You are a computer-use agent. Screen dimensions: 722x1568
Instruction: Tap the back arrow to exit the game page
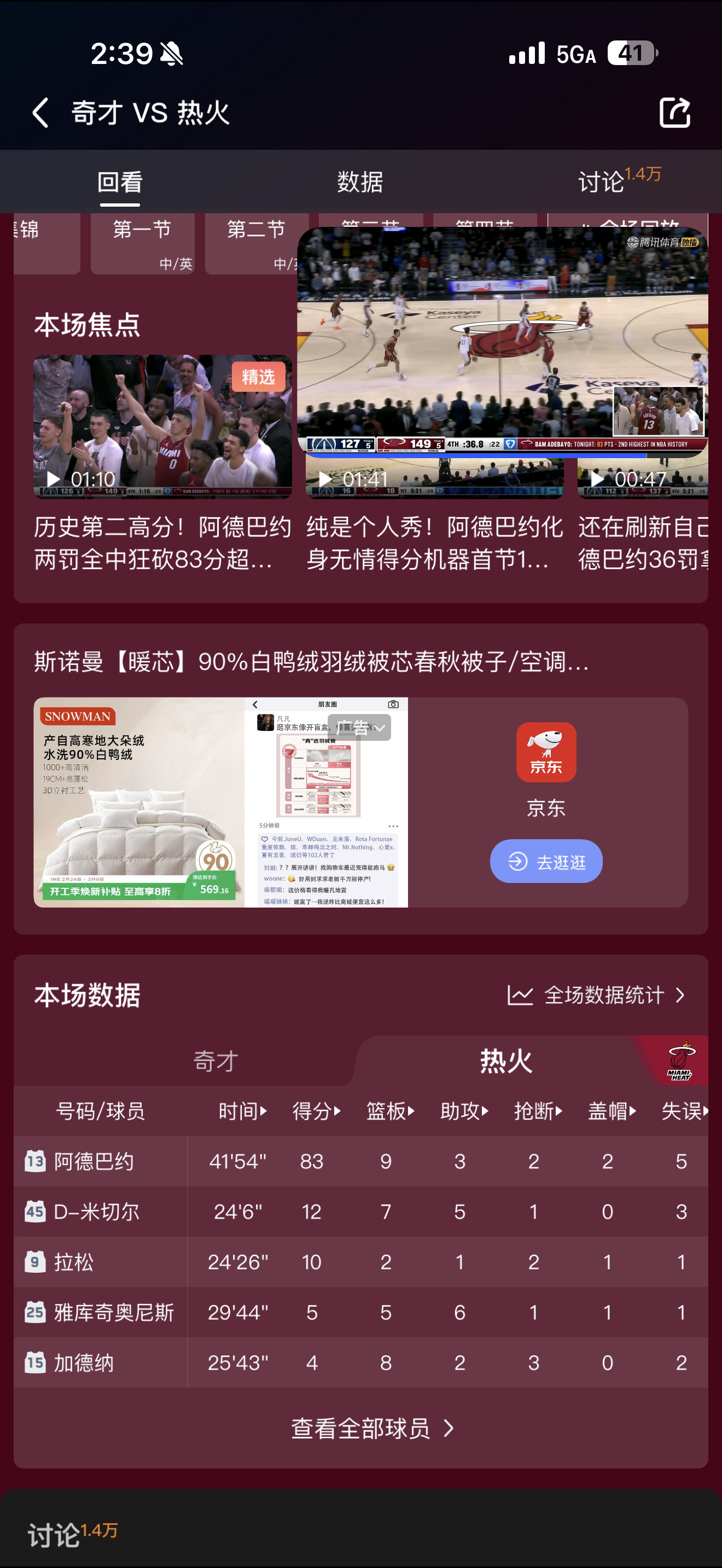[39, 114]
